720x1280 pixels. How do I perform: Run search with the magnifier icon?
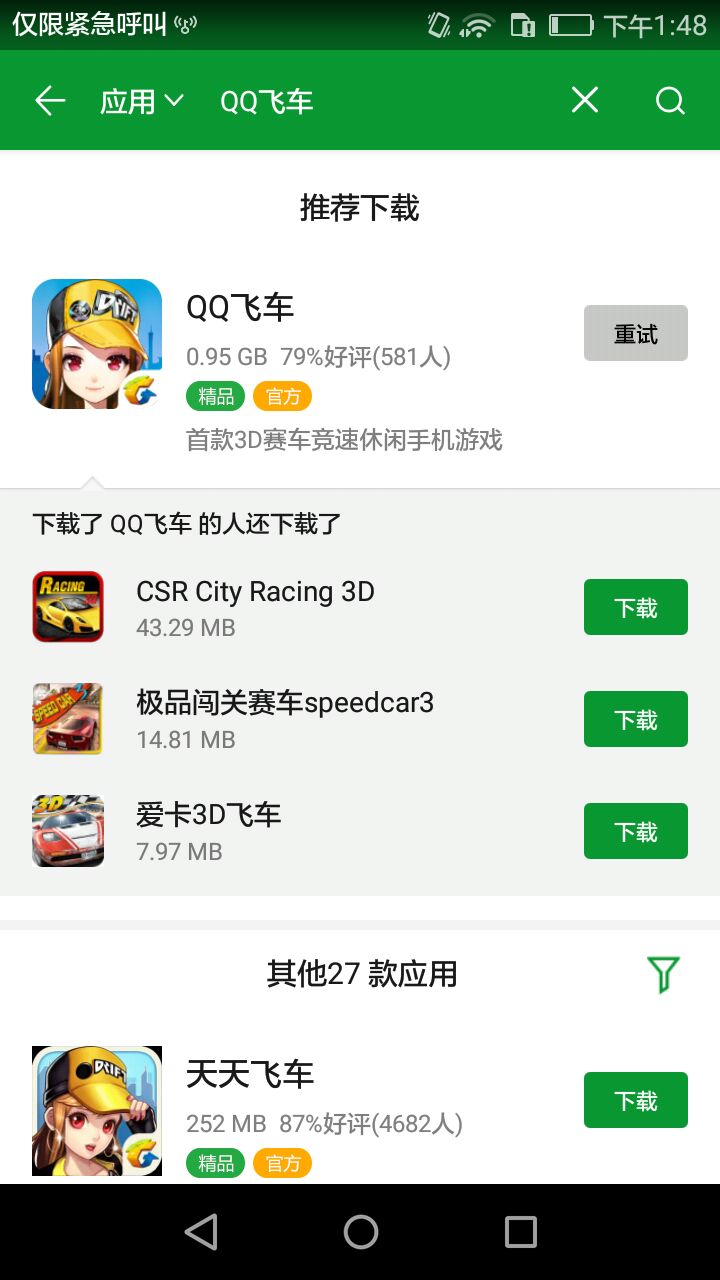pyautogui.click(x=669, y=101)
